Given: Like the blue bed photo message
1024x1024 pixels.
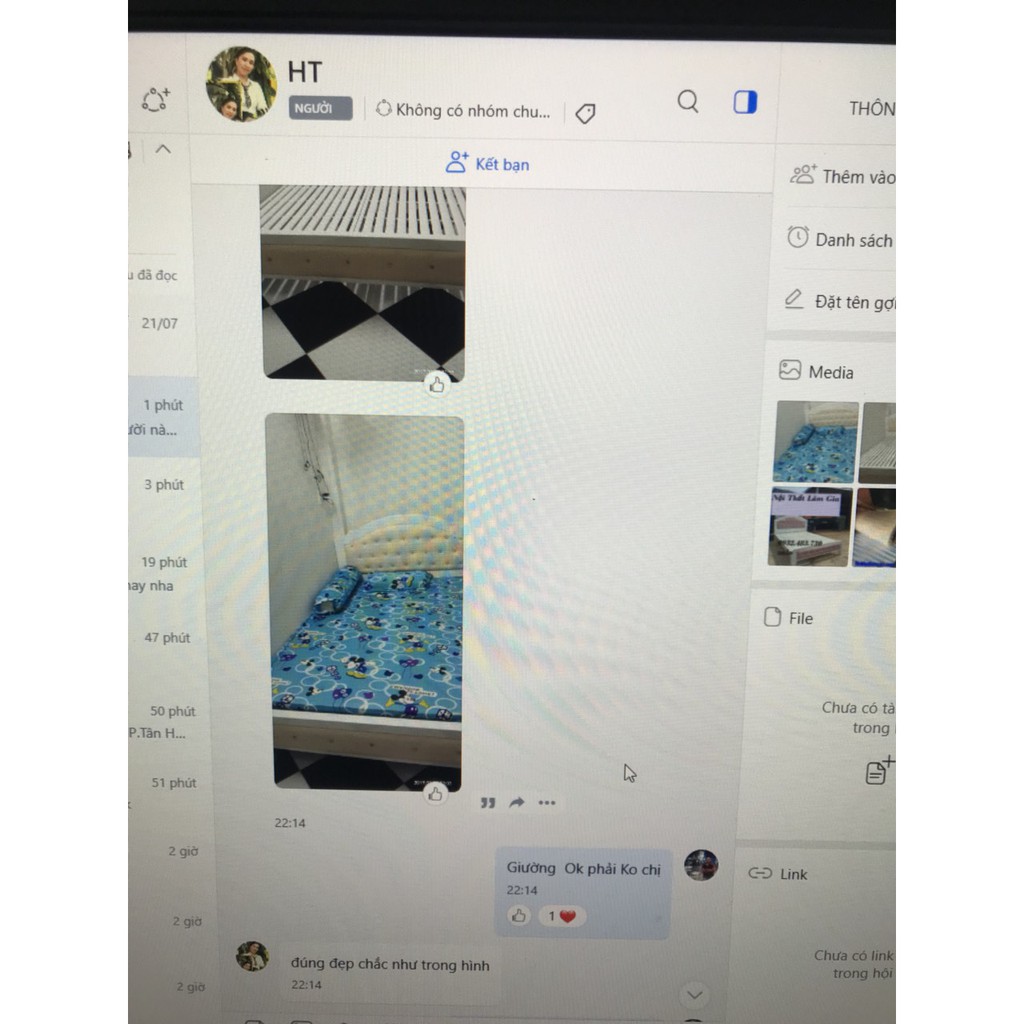Looking at the screenshot, I should pos(435,794).
